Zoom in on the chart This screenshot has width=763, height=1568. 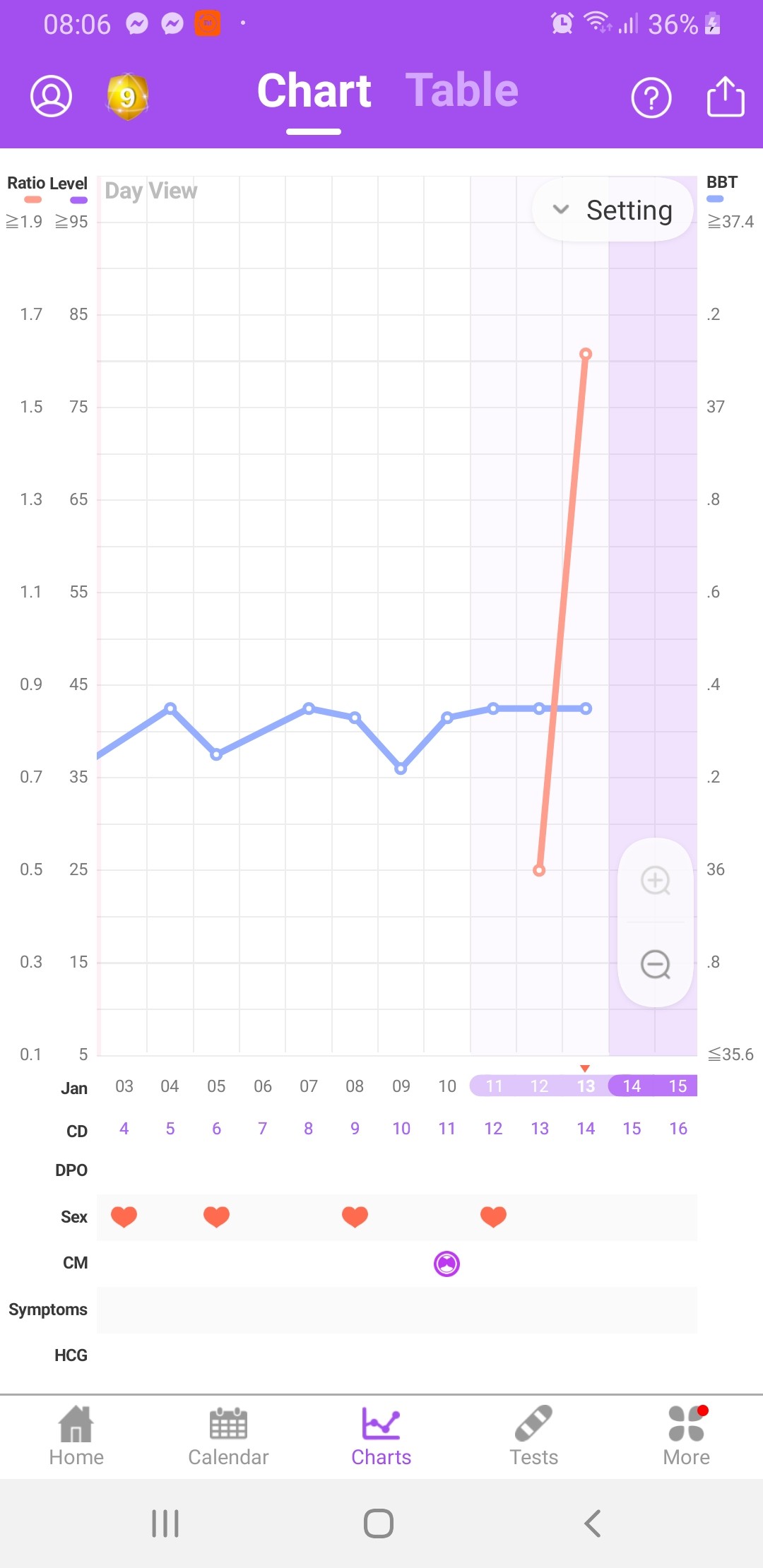pyautogui.click(x=655, y=880)
